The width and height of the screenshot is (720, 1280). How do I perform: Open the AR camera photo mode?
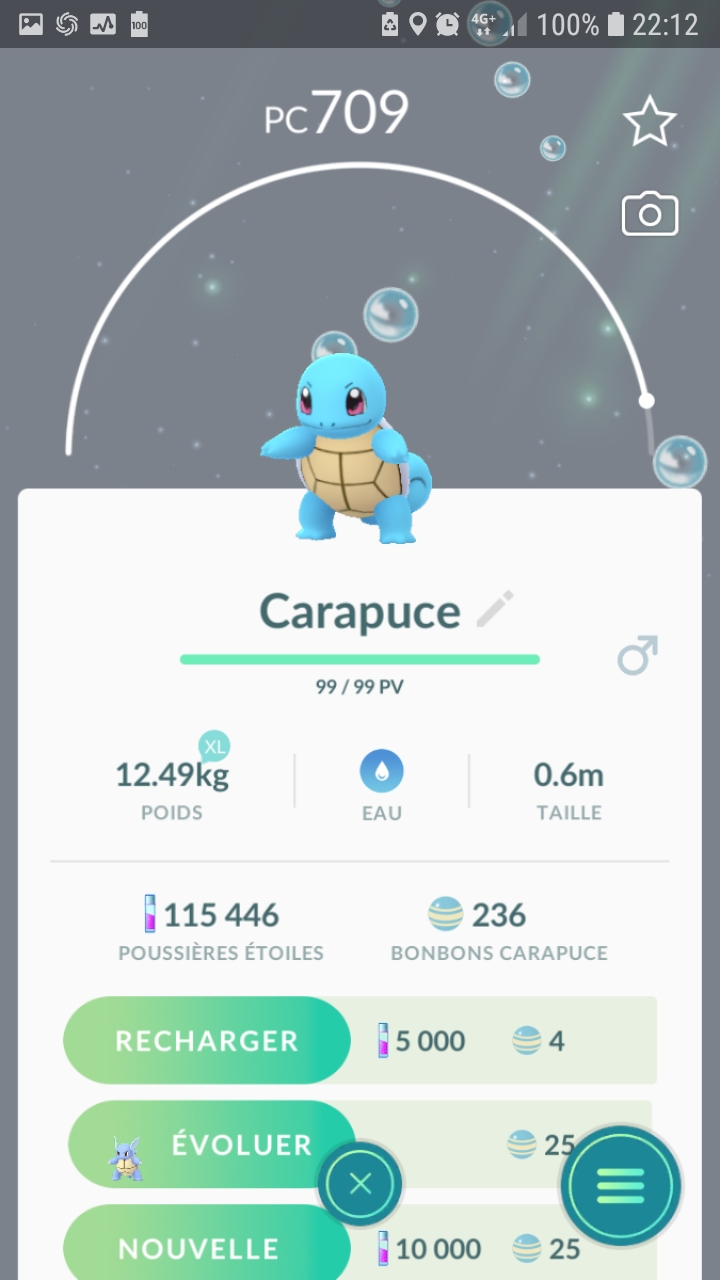(x=650, y=215)
